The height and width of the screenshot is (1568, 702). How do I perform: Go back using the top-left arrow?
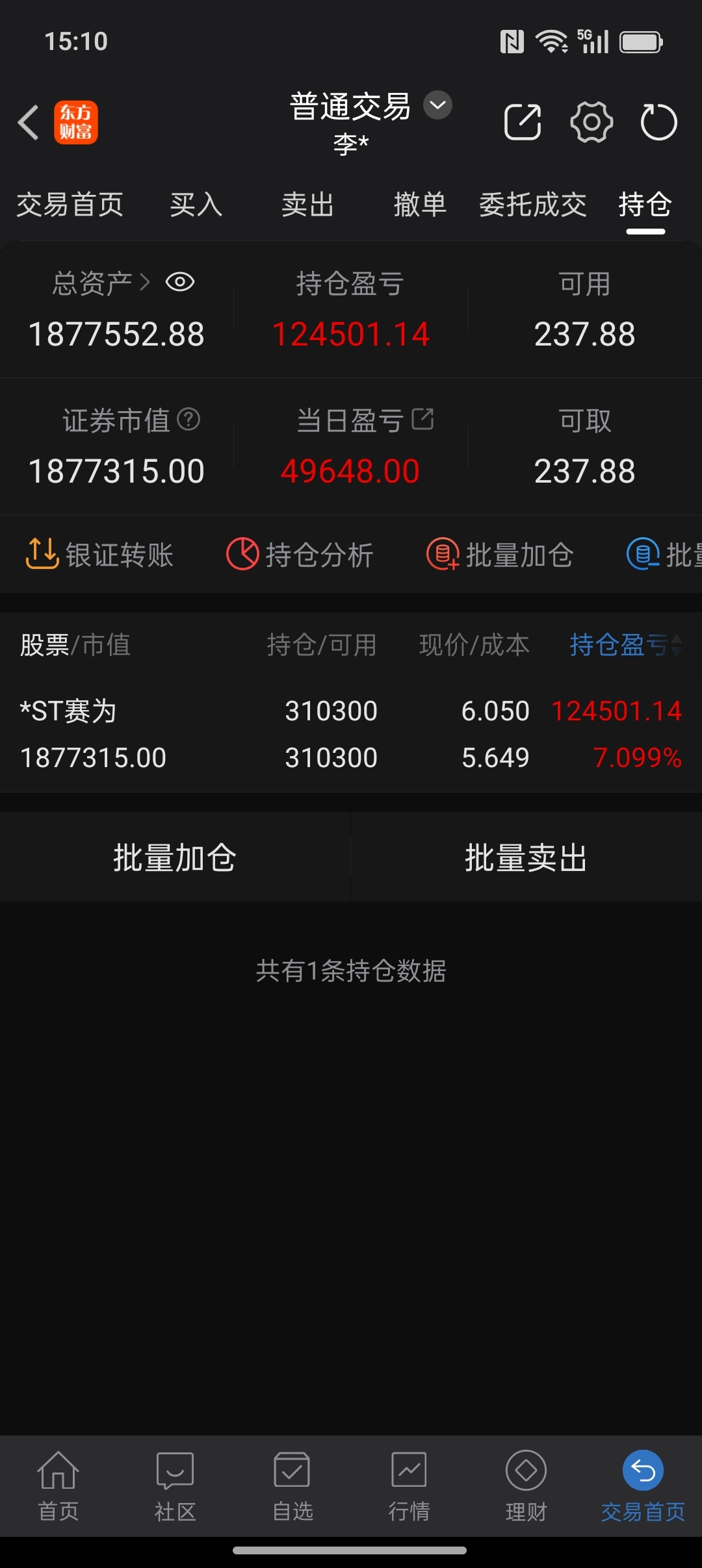click(x=29, y=122)
